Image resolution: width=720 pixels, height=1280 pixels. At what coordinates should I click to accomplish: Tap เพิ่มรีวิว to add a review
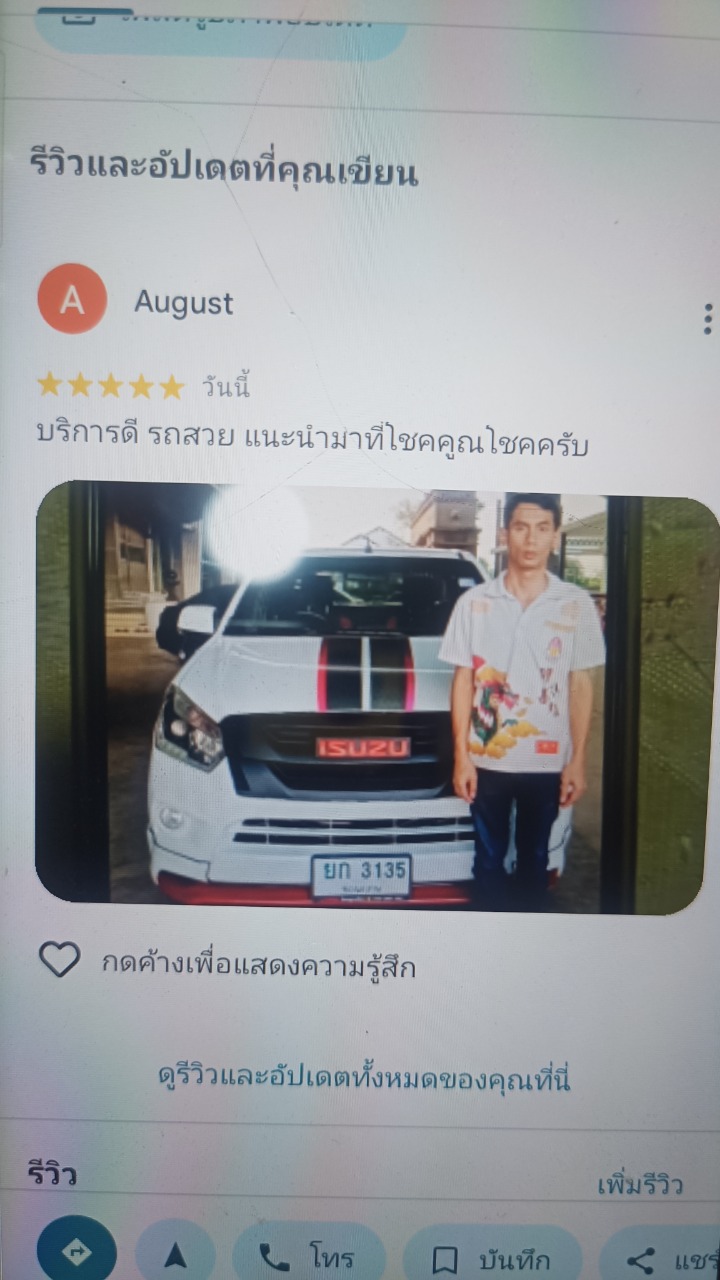[x=640, y=1186]
